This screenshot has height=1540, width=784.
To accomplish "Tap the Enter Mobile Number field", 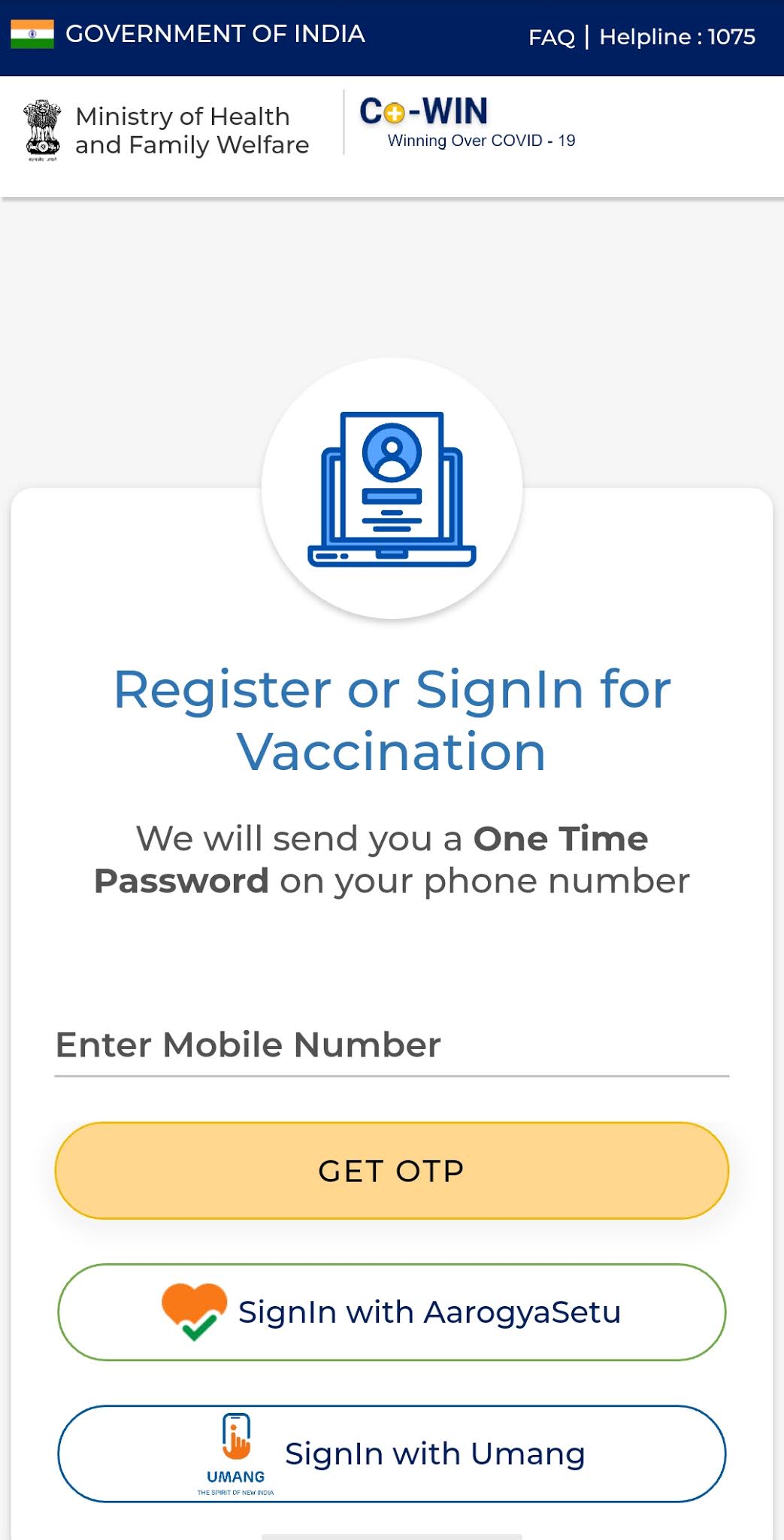I will (x=391, y=1045).
